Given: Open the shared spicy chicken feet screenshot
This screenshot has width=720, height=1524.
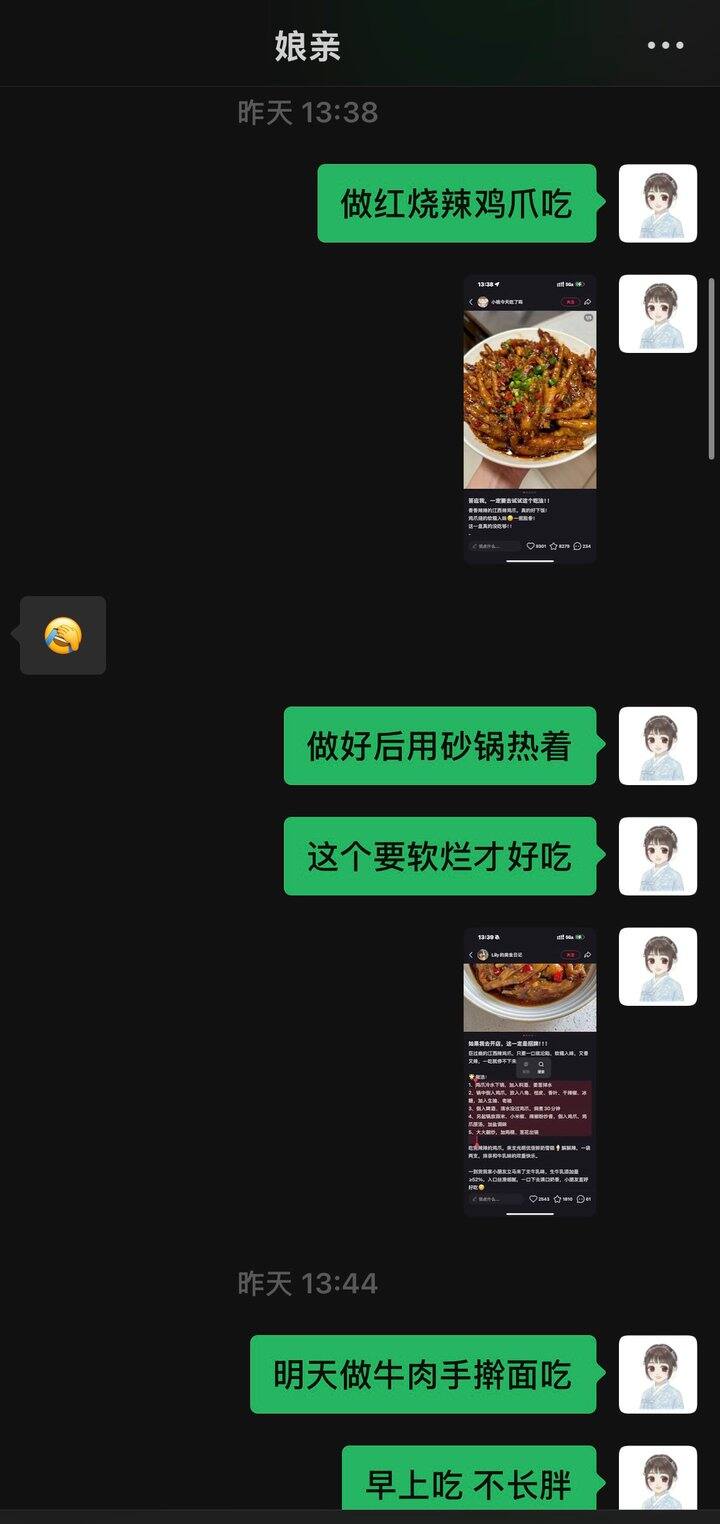Looking at the screenshot, I should coord(530,418).
